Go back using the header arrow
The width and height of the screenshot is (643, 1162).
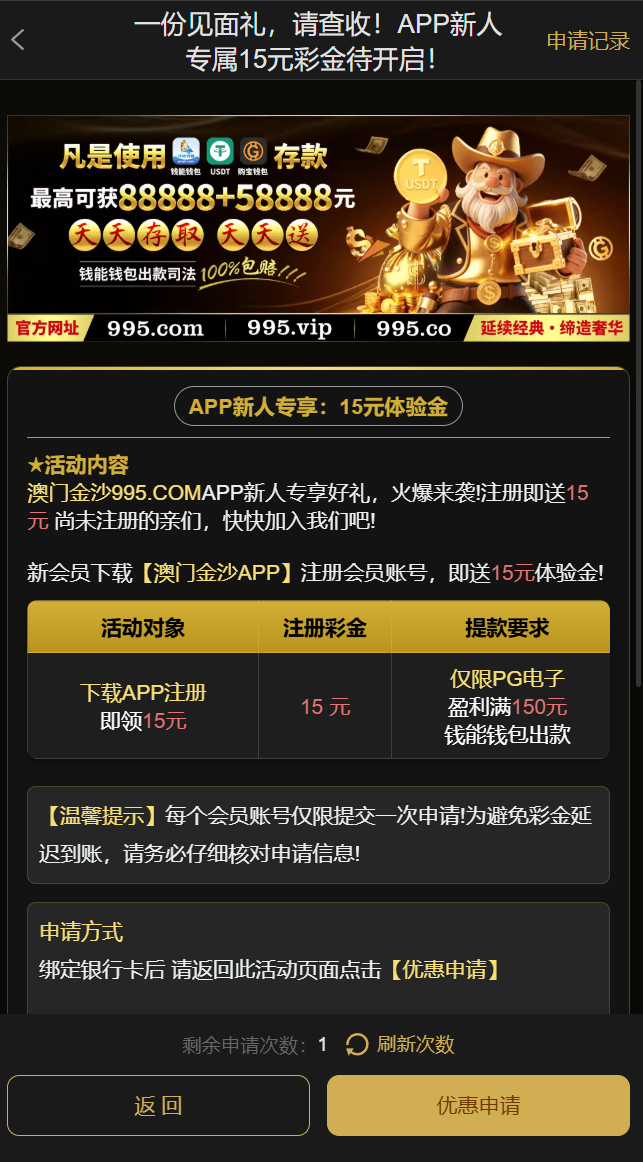click(x=18, y=40)
